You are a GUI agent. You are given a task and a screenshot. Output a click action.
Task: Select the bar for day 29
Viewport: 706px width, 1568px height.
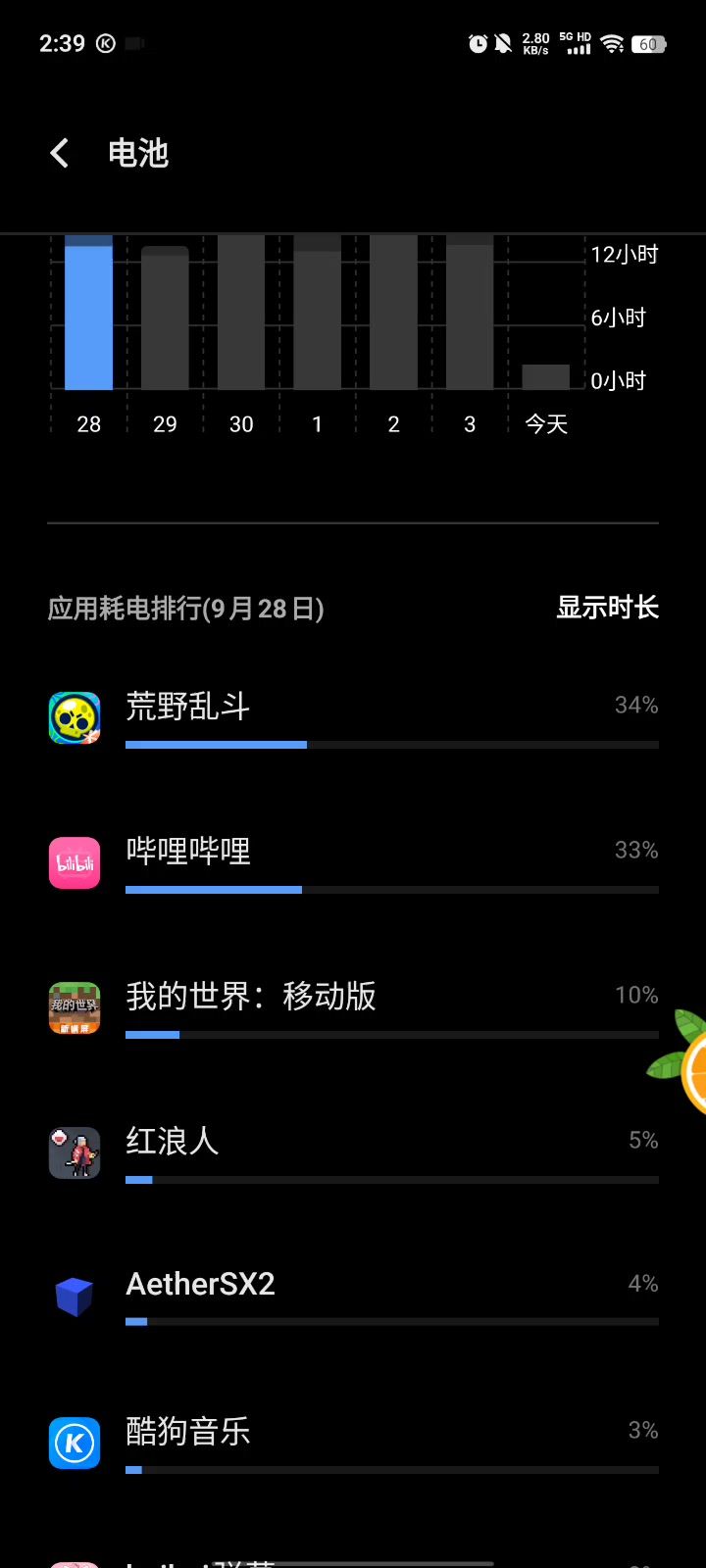[x=165, y=318]
